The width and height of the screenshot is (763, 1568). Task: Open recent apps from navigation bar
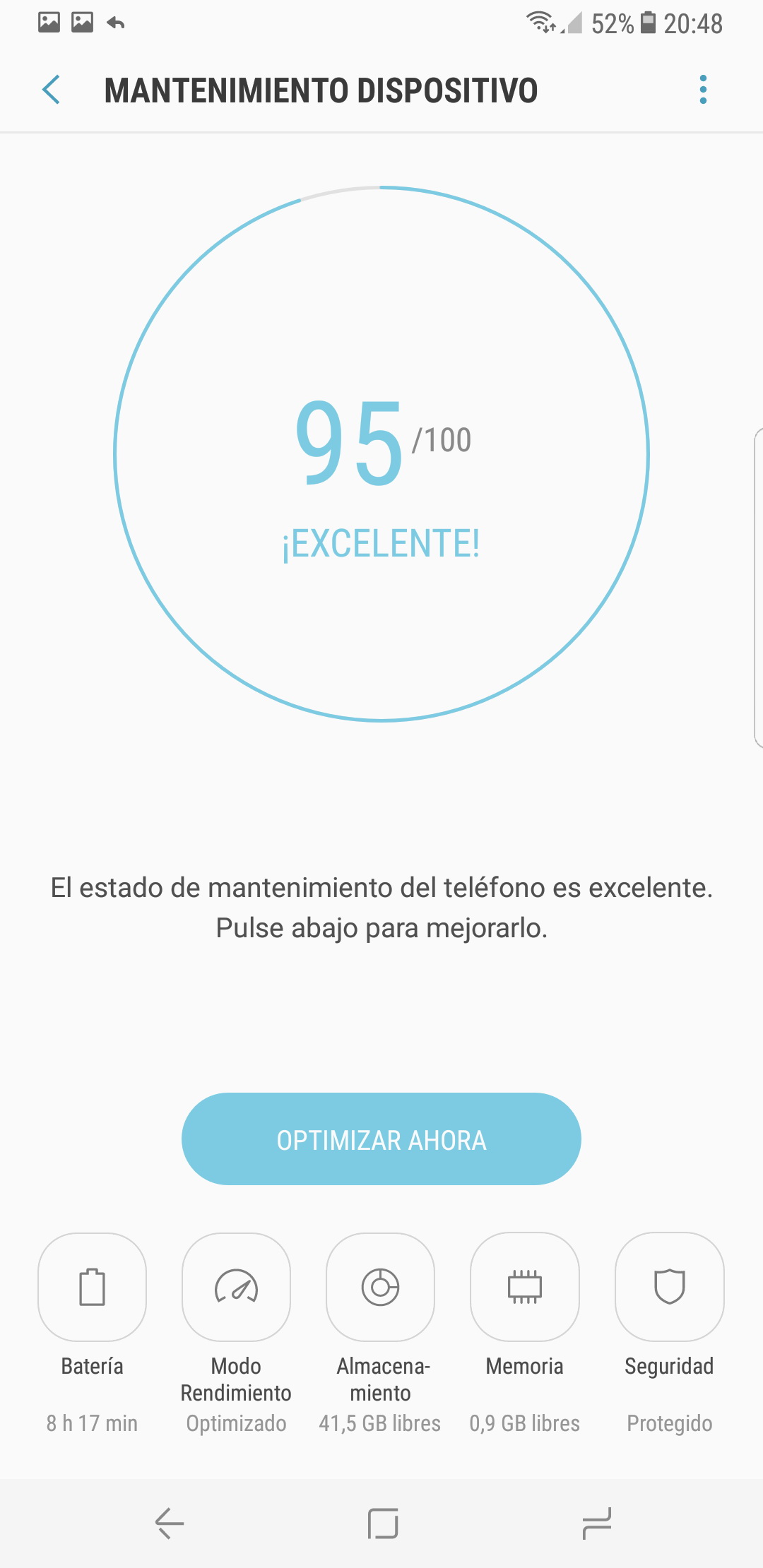[x=596, y=1524]
